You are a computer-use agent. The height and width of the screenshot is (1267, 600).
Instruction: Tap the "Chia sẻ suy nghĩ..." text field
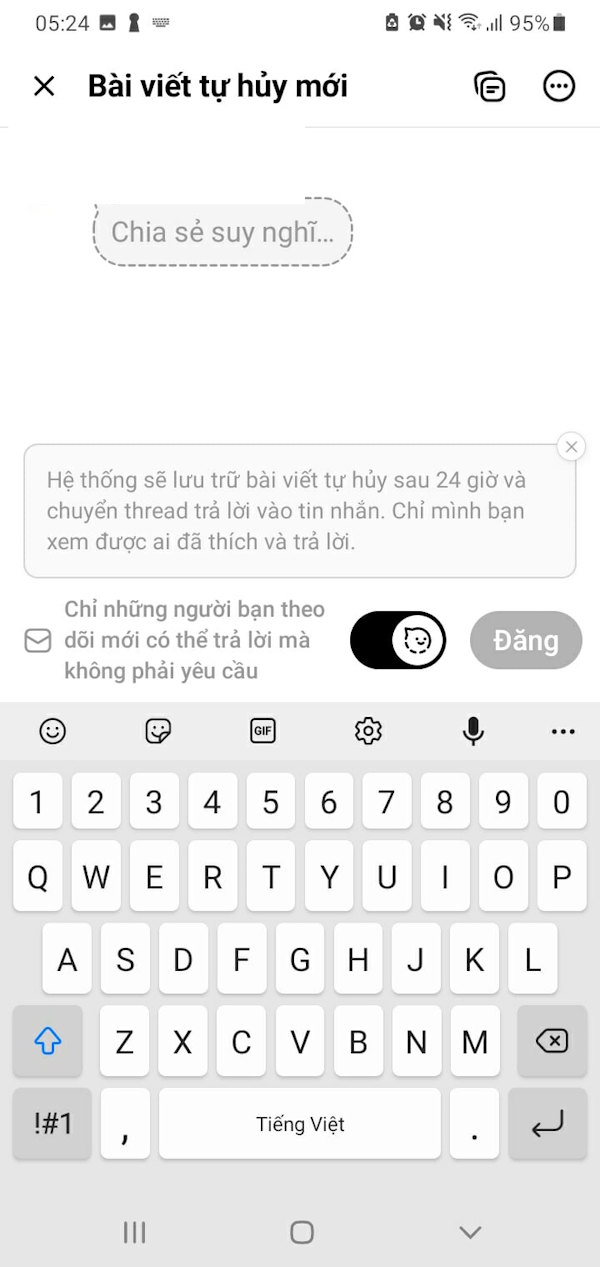pos(223,232)
